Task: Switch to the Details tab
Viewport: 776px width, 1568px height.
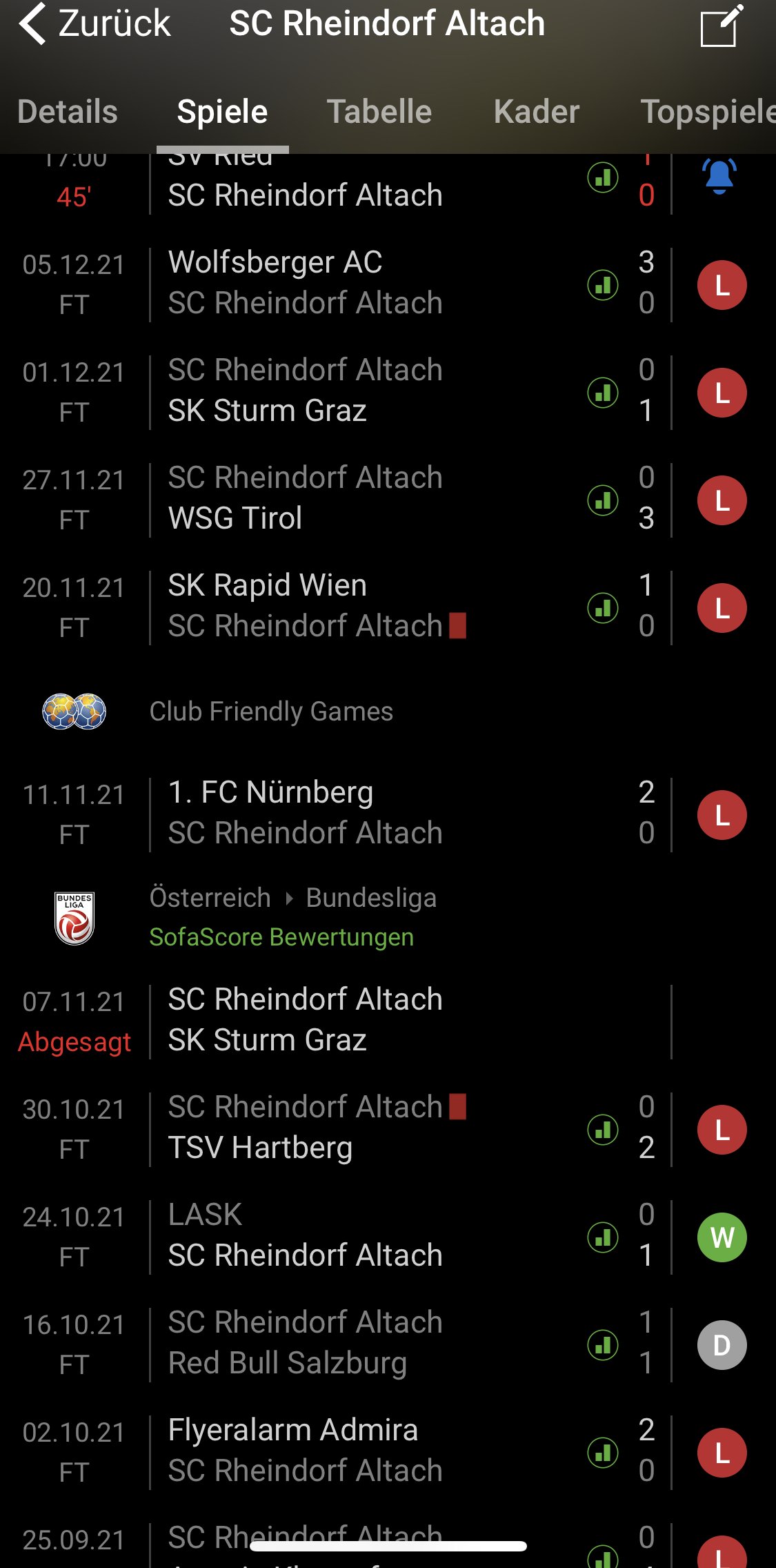Action: (68, 112)
